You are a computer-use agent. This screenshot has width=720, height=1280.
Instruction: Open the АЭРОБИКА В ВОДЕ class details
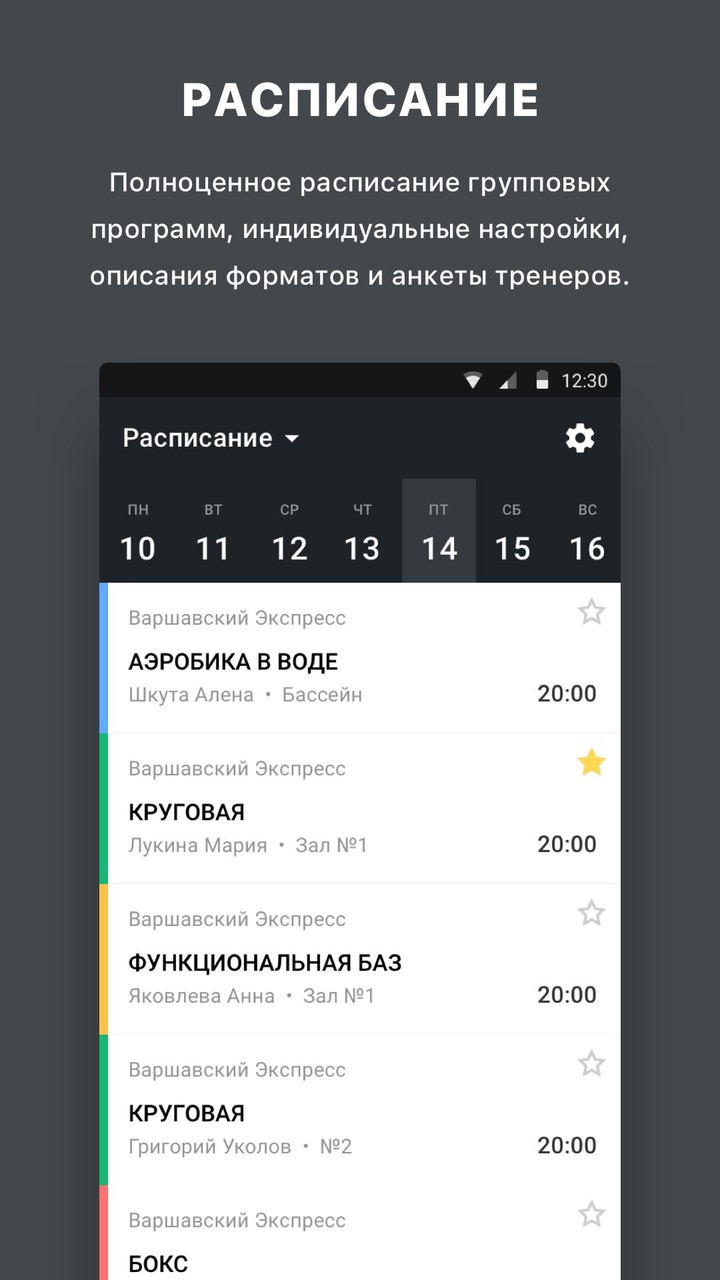click(x=300, y=661)
